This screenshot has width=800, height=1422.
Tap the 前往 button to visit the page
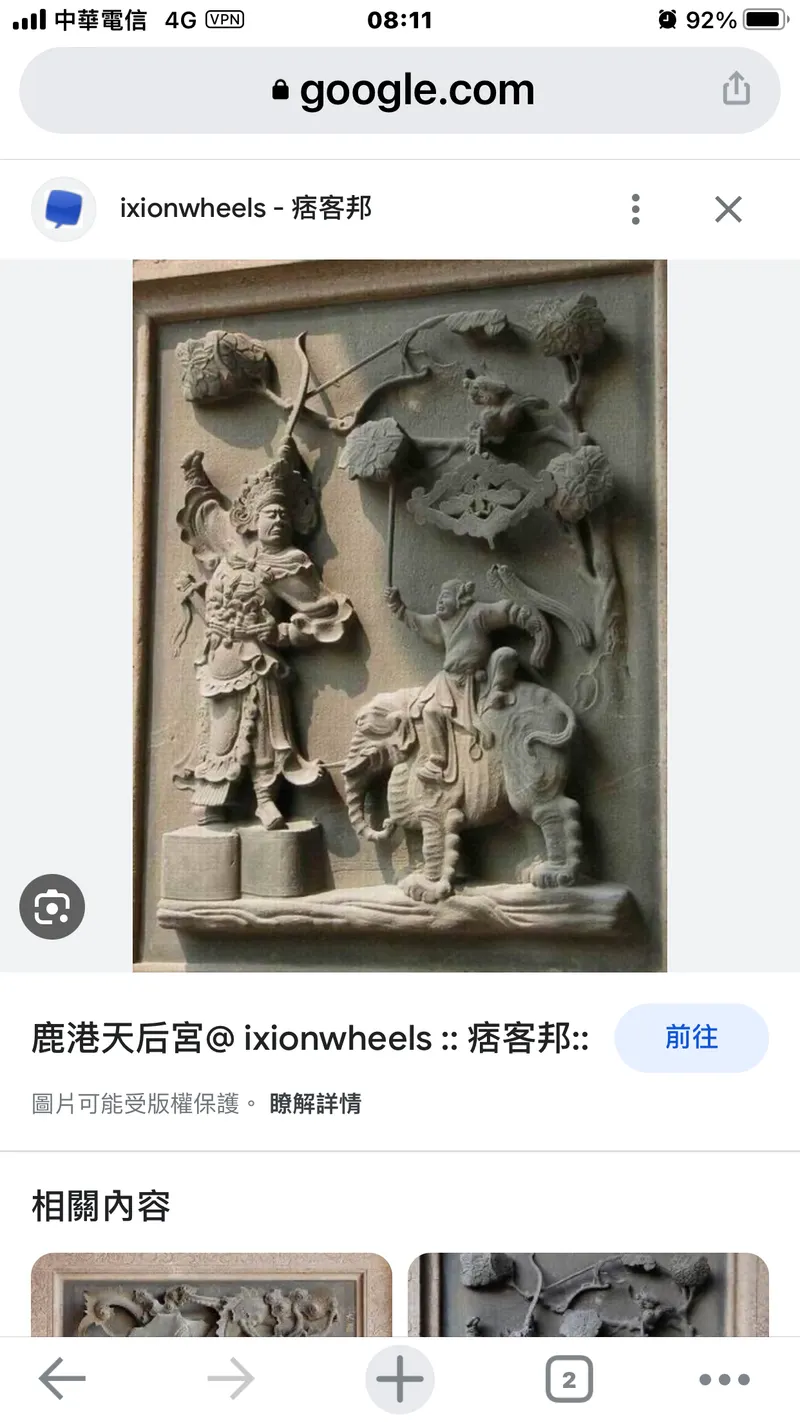tap(691, 1038)
